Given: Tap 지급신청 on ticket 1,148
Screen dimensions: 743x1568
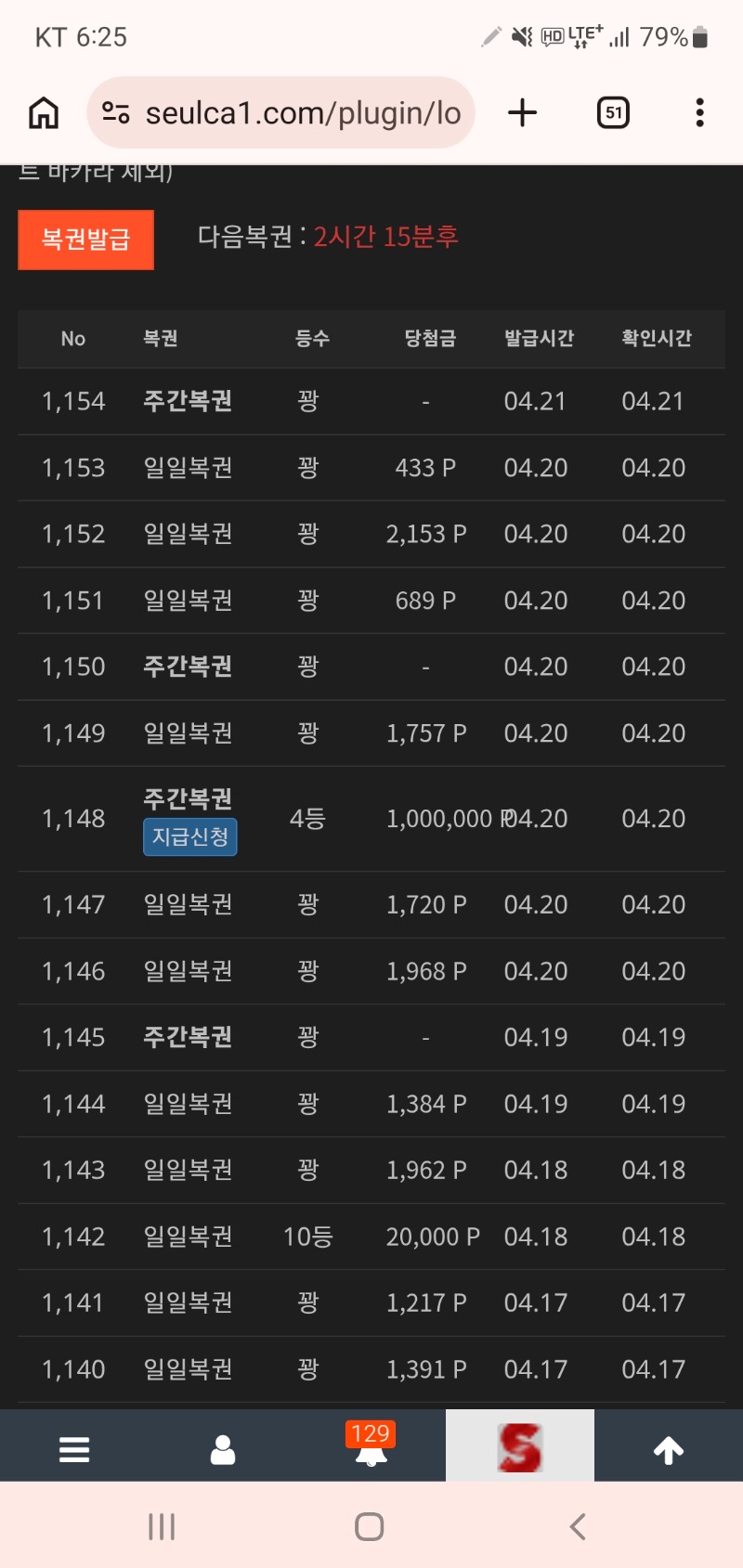Looking at the screenshot, I should coord(189,836).
